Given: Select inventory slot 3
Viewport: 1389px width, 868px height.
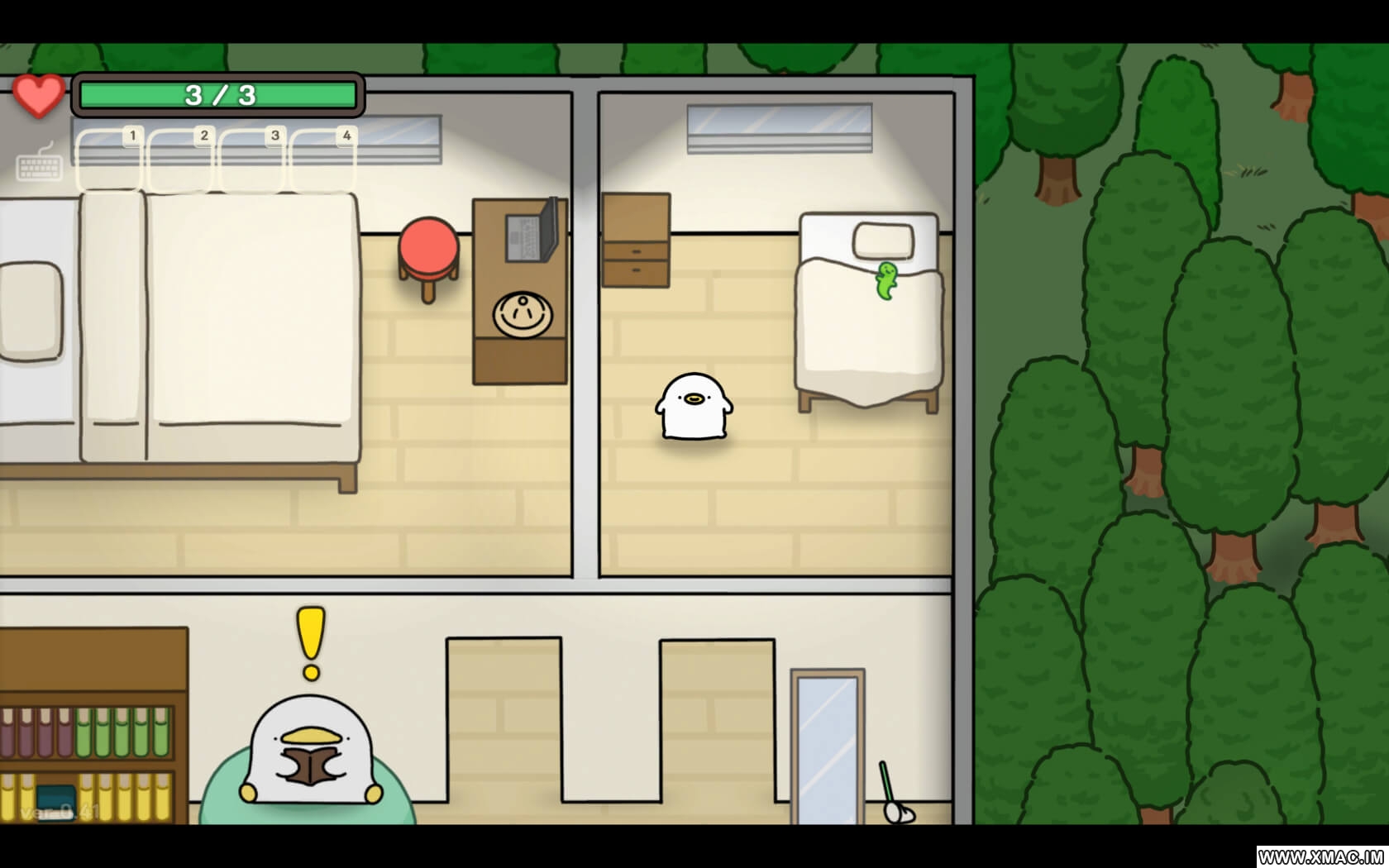Looking at the screenshot, I should point(251,160).
